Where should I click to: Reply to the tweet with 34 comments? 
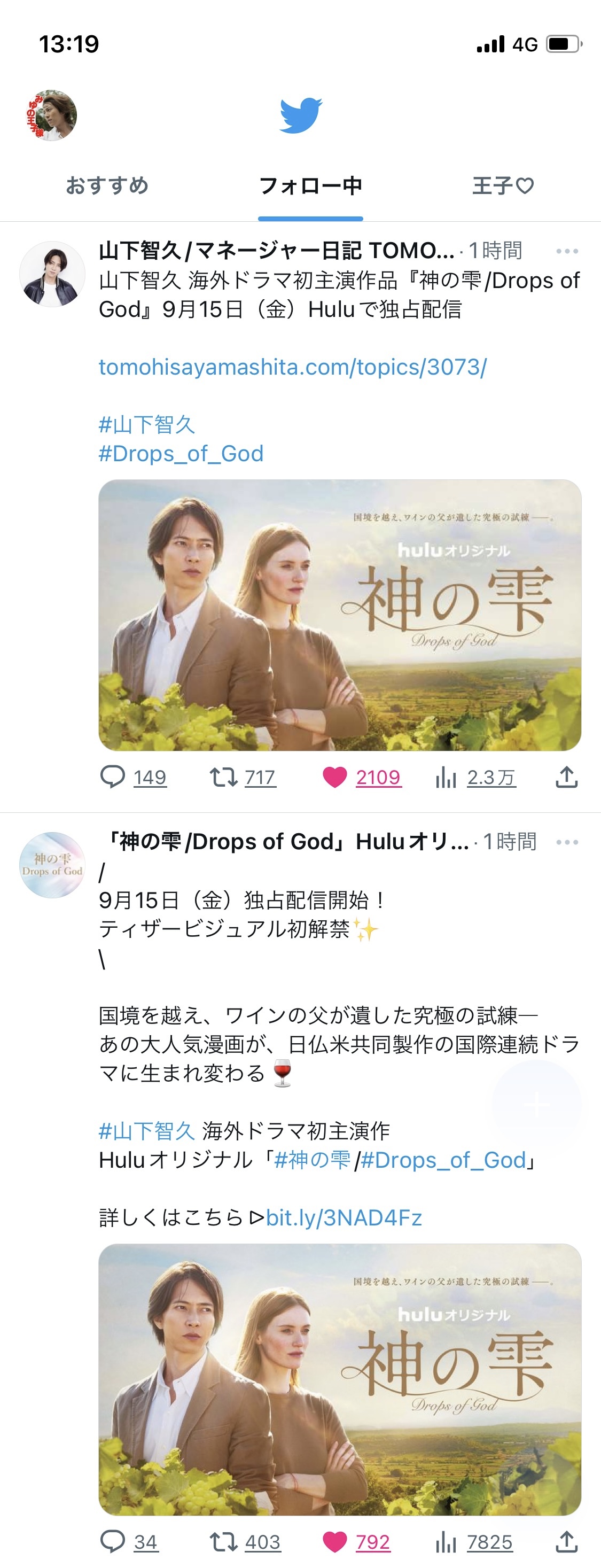tap(113, 1541)
